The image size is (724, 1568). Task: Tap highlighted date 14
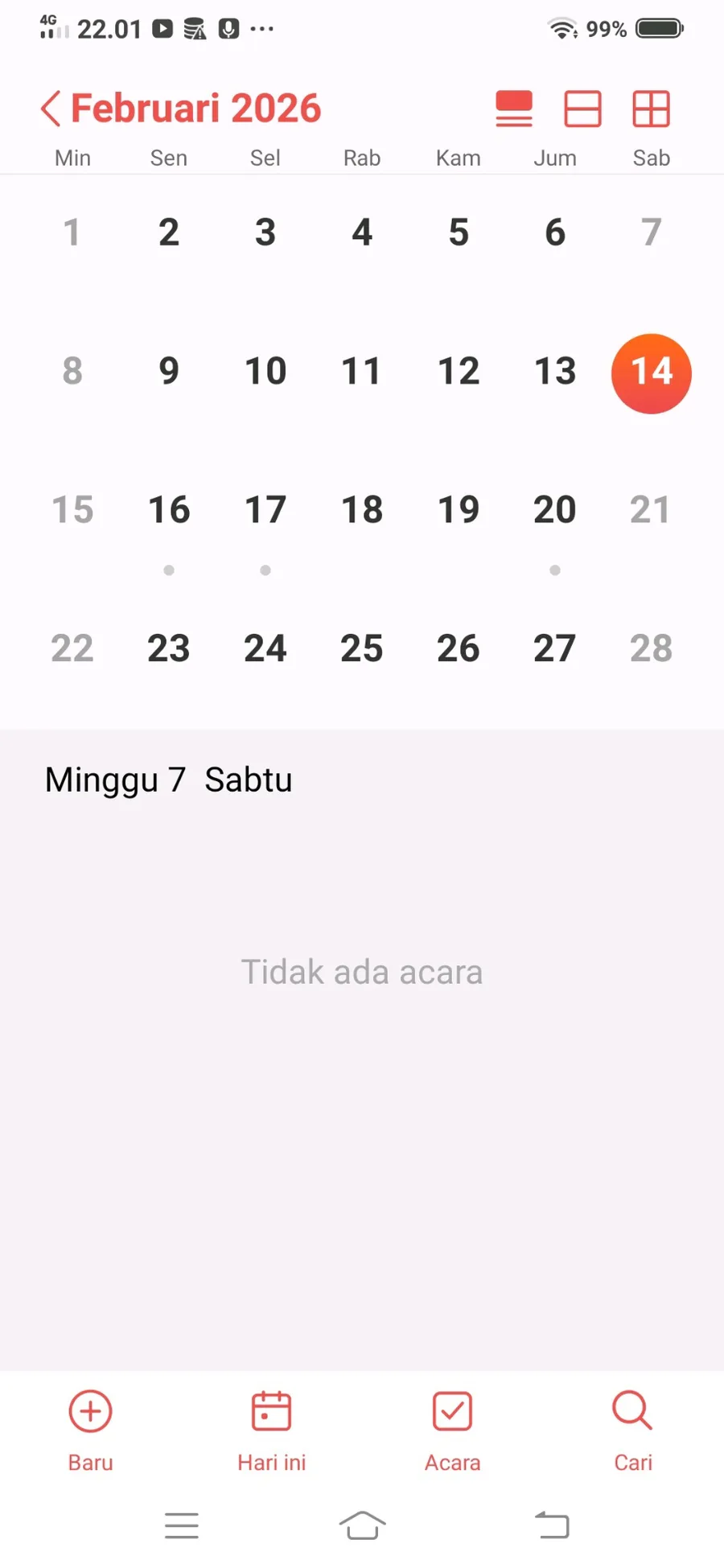(652, 373)
